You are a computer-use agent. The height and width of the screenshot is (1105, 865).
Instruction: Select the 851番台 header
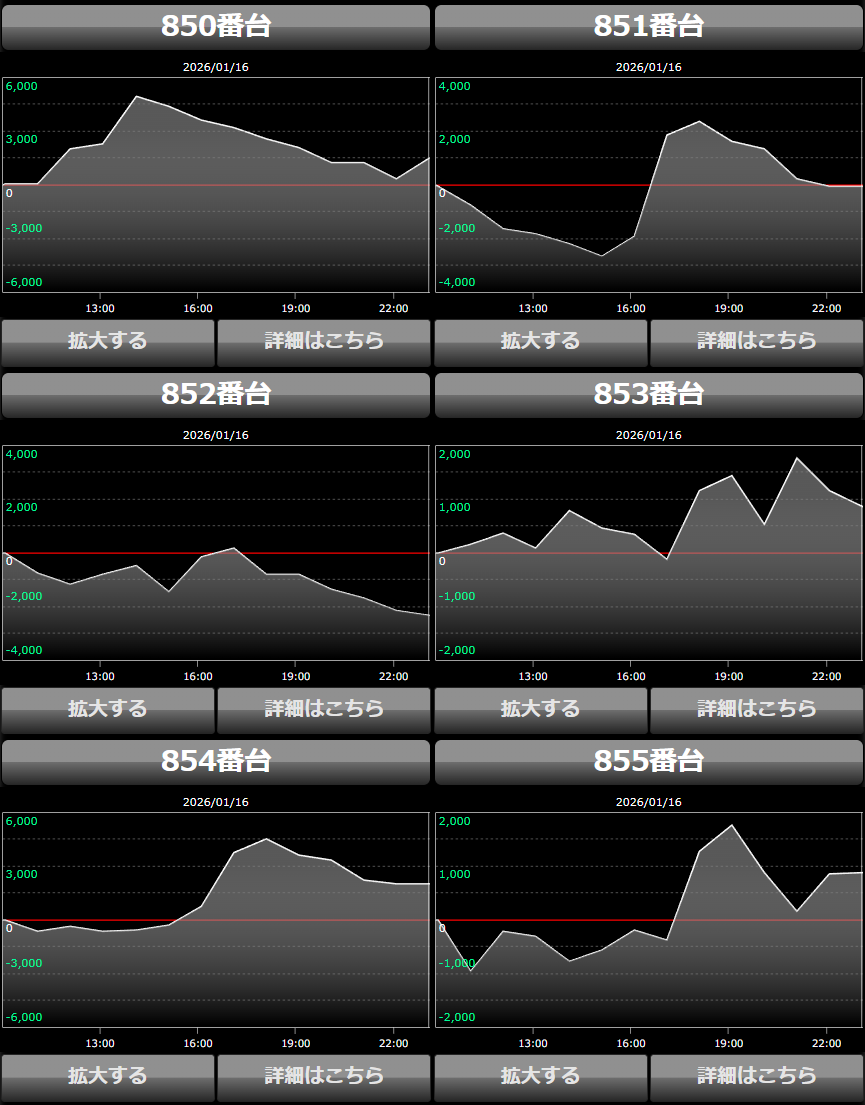tap(649, 27)
